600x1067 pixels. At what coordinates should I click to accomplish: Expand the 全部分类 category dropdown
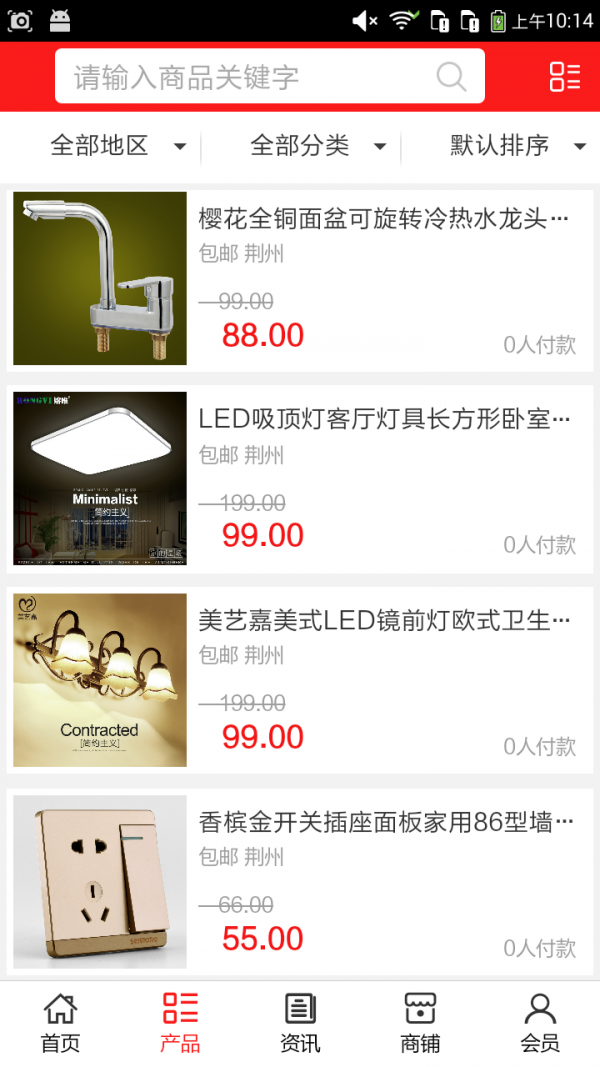(x=317, y=146)
